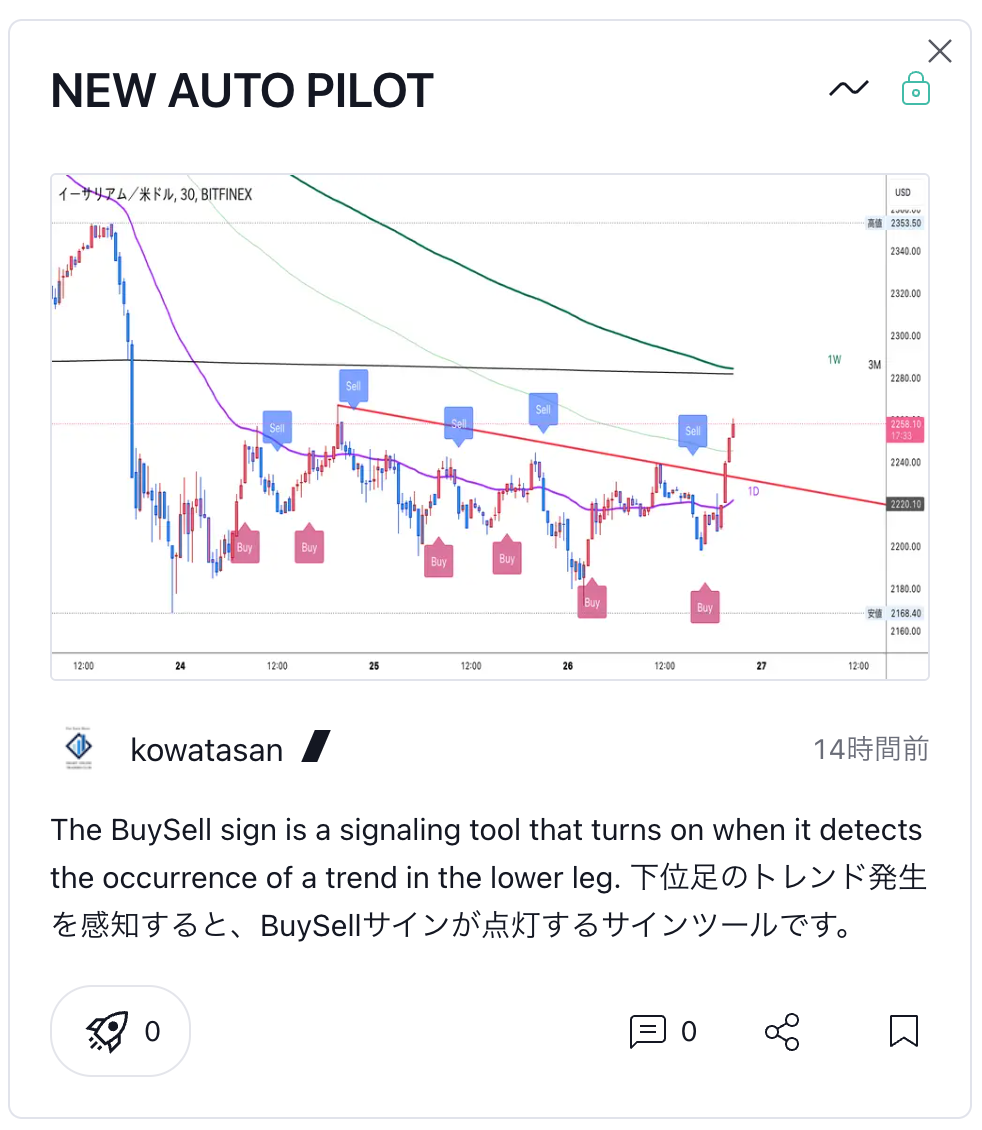
Task: Toggle the bookmark to save this idea
Action: coord(905,1031)
